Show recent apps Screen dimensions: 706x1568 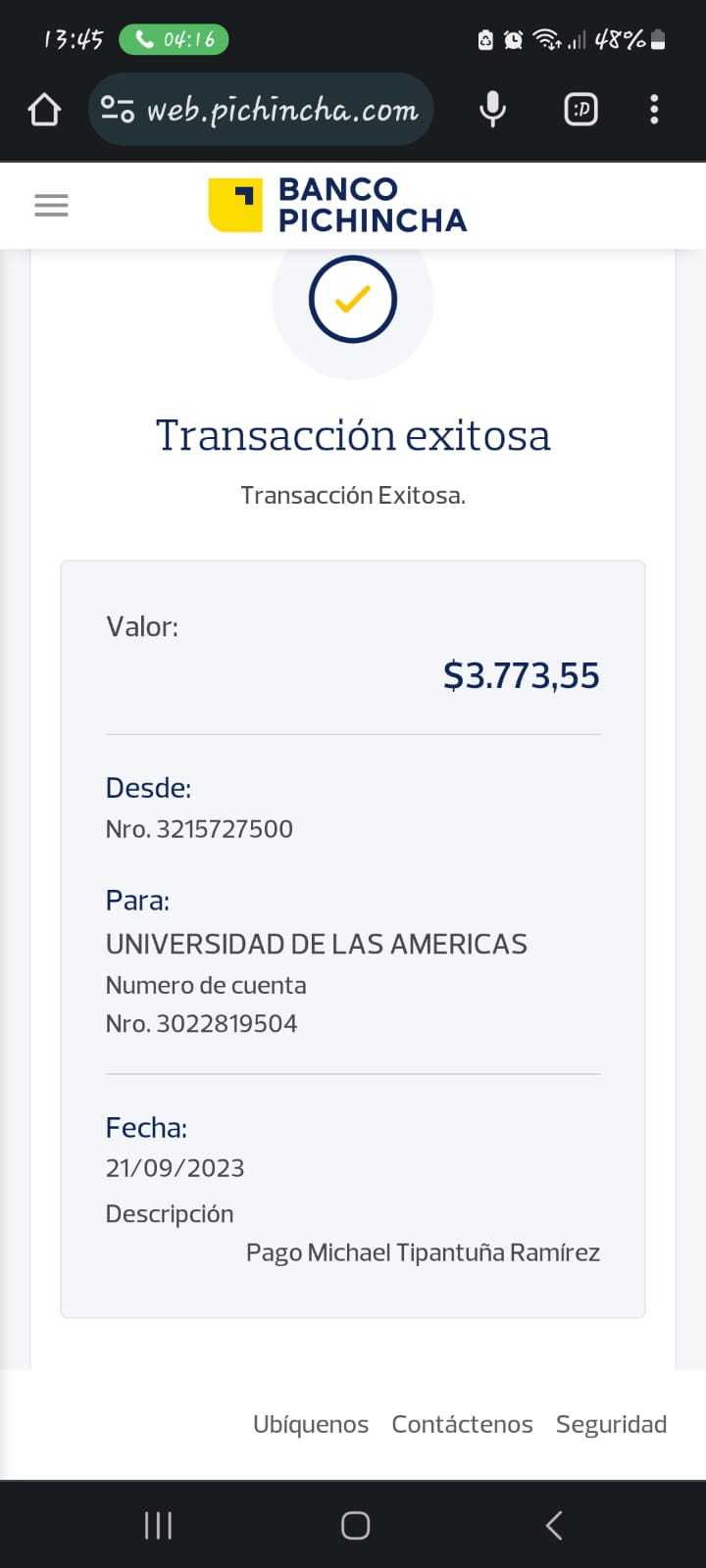(x=158, y=1525)
